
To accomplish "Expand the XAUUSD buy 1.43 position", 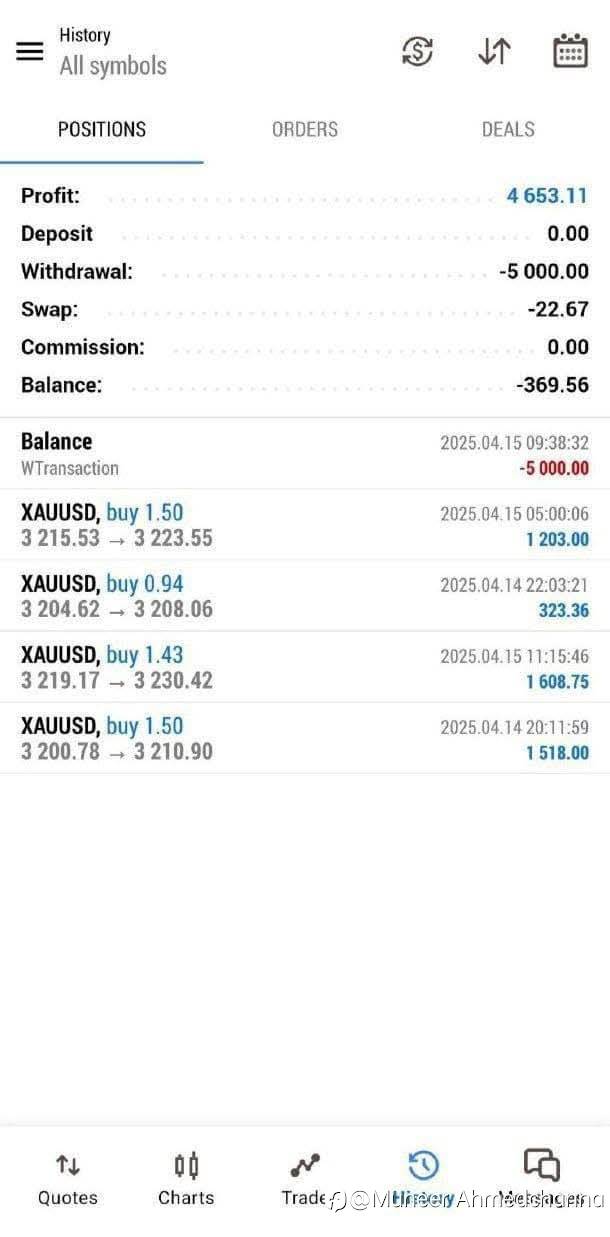I will 305,667.
